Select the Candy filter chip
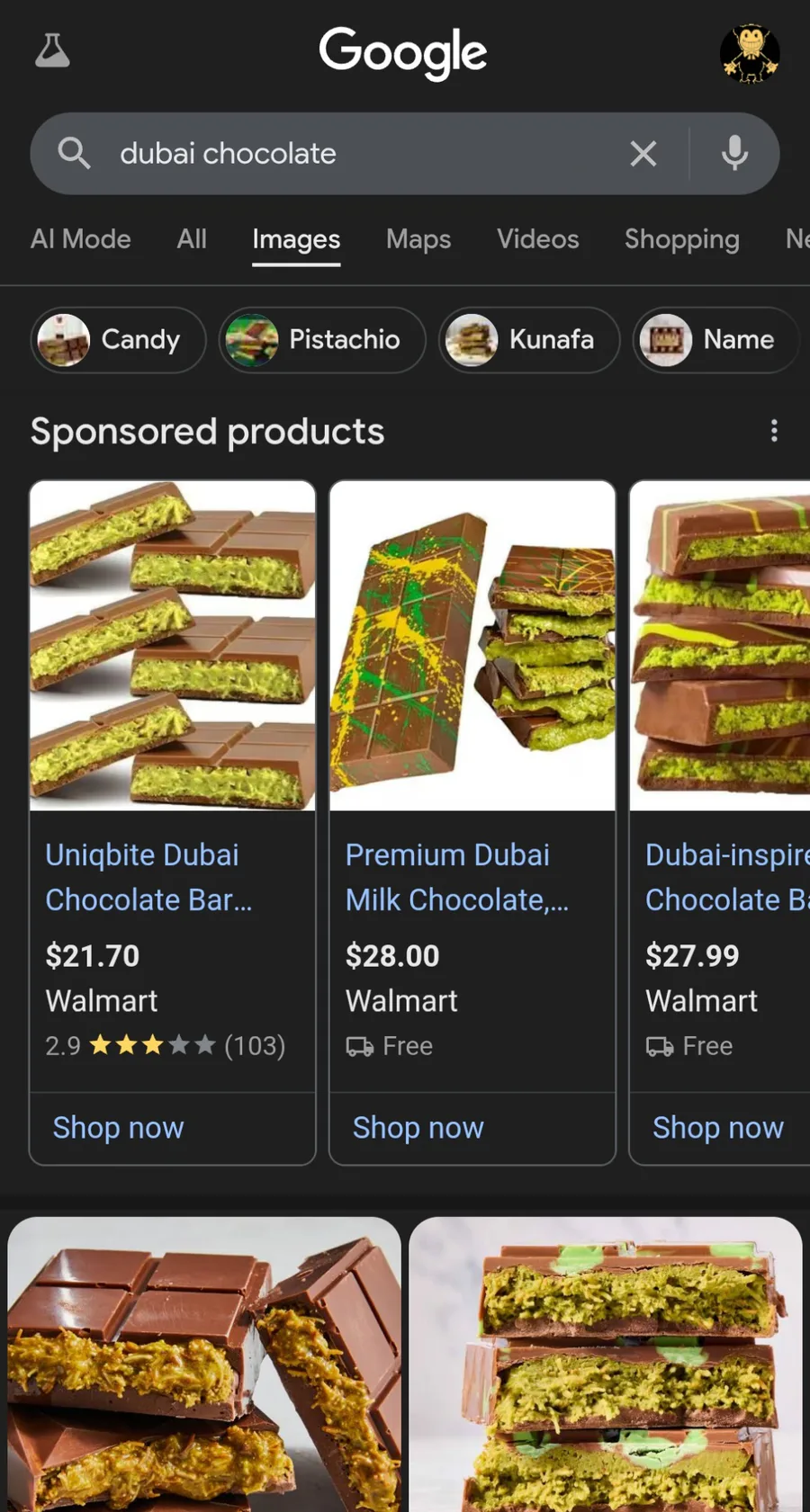Screen dimensions: 810x1512 click(x=118, y=340)
